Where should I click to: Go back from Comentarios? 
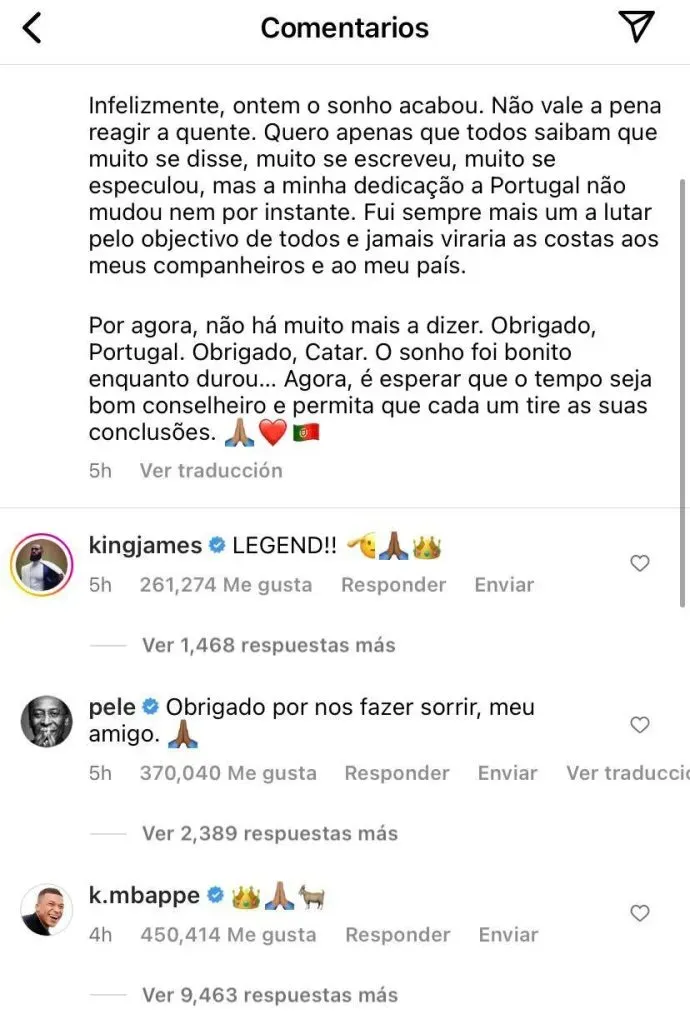click(32, 29)
